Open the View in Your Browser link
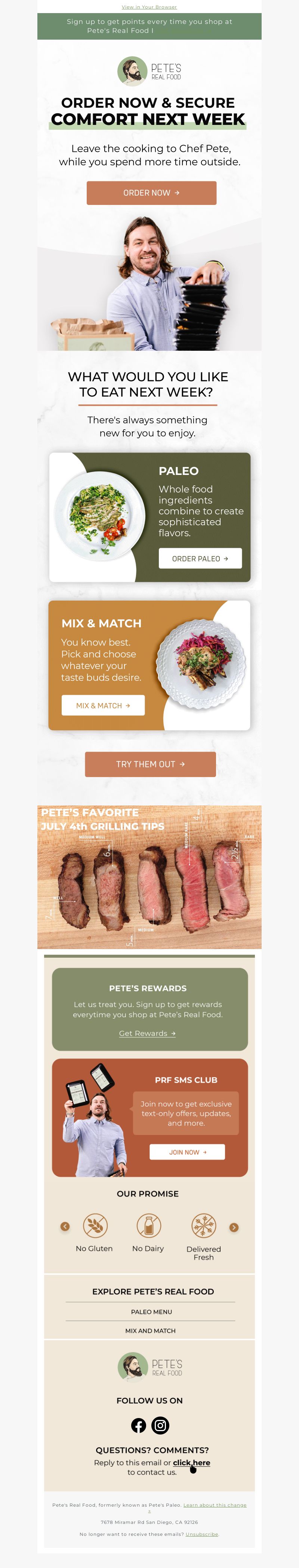The width and height of the screenshot is (299, 1568). coord(149,7)
